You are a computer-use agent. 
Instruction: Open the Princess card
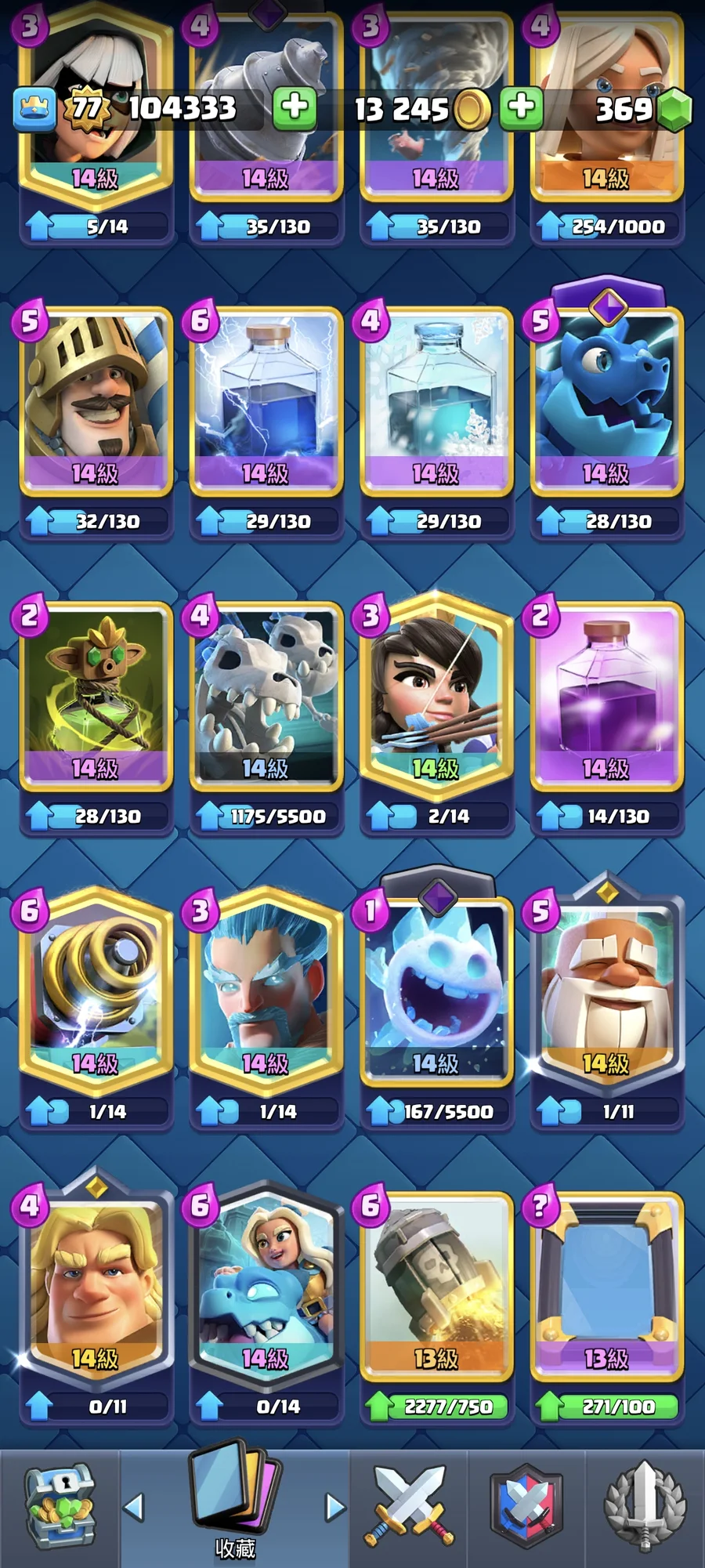point(436,694)
